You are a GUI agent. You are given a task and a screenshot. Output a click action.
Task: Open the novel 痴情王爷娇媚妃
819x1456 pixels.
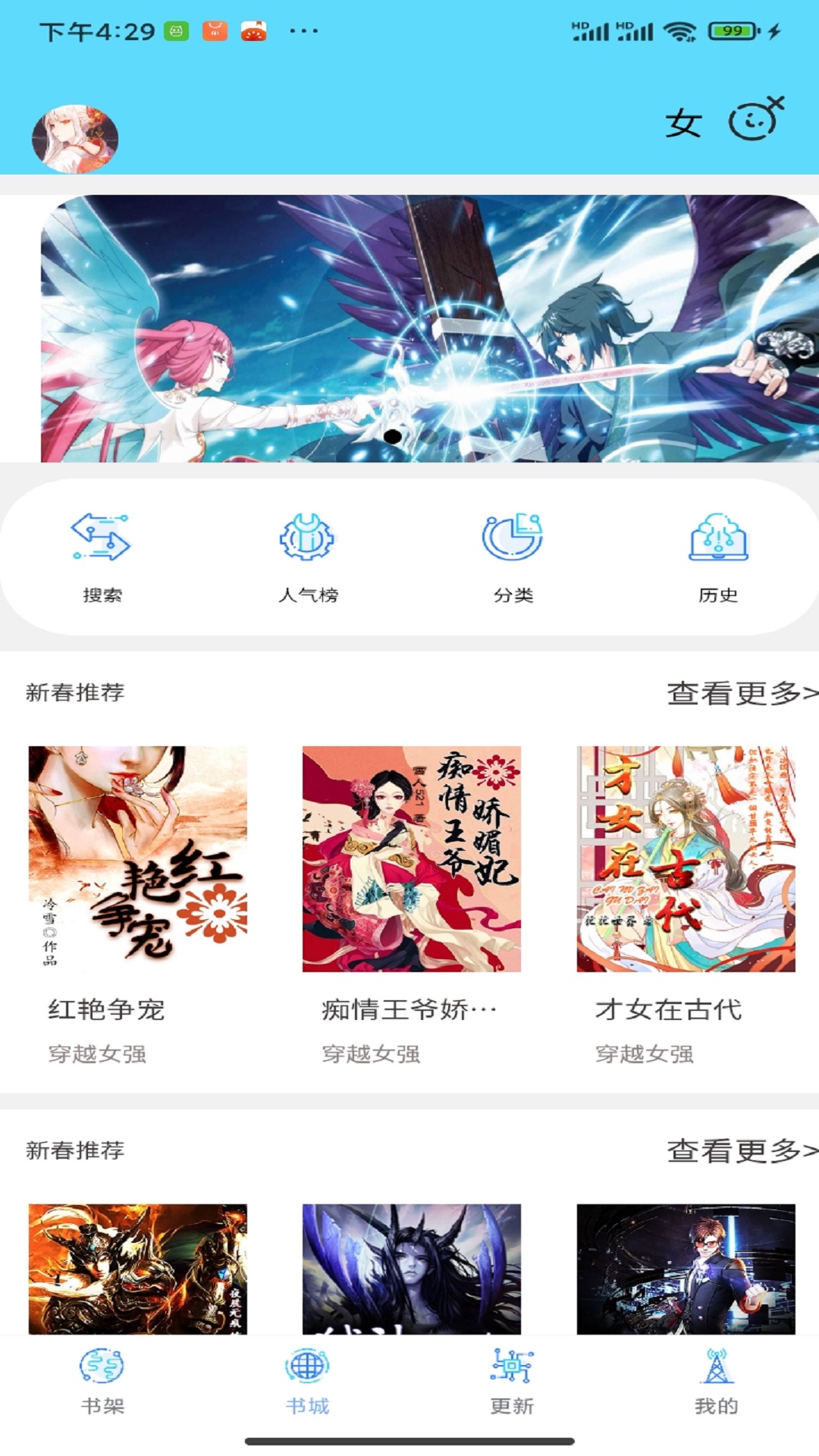coord(411,858)
